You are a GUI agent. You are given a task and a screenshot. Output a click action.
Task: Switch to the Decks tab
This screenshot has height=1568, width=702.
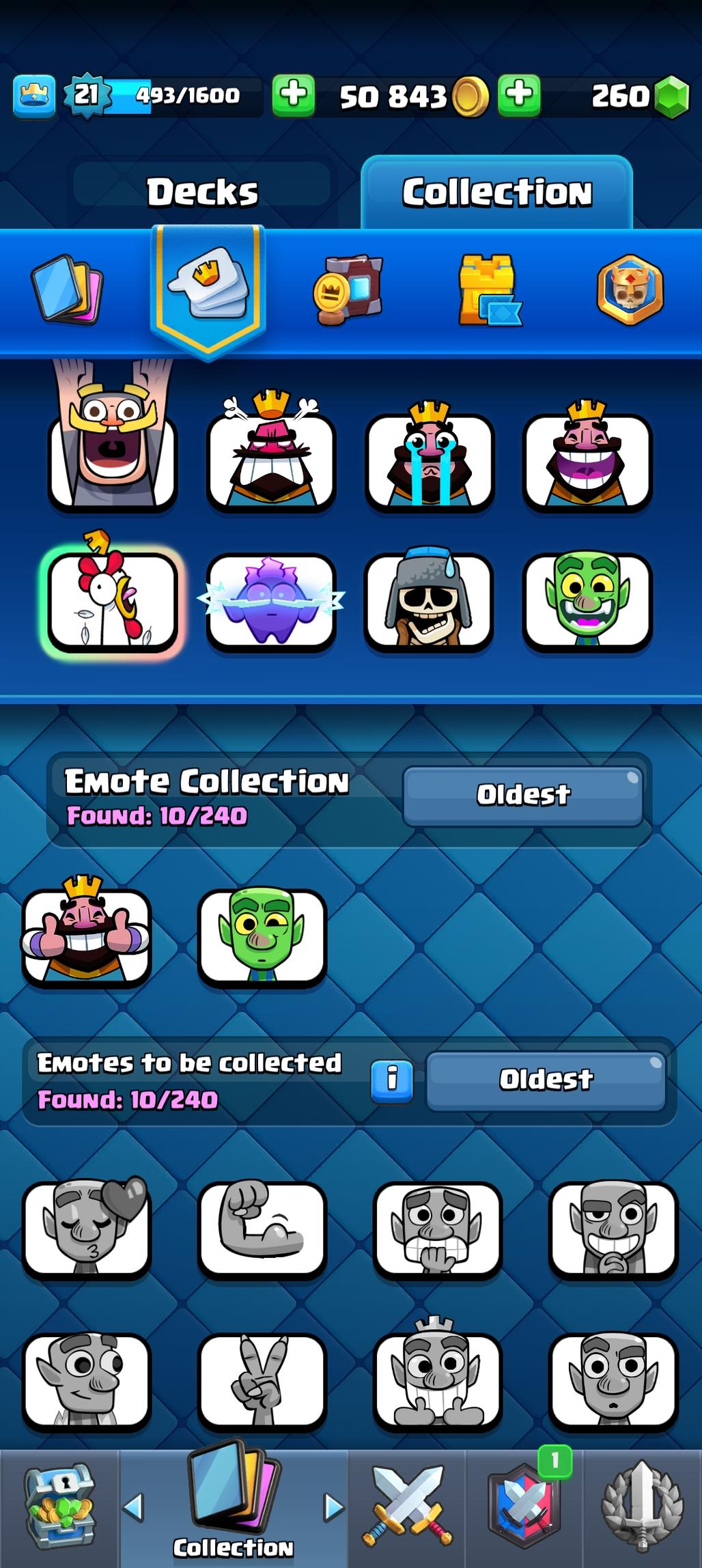point(203,192)
